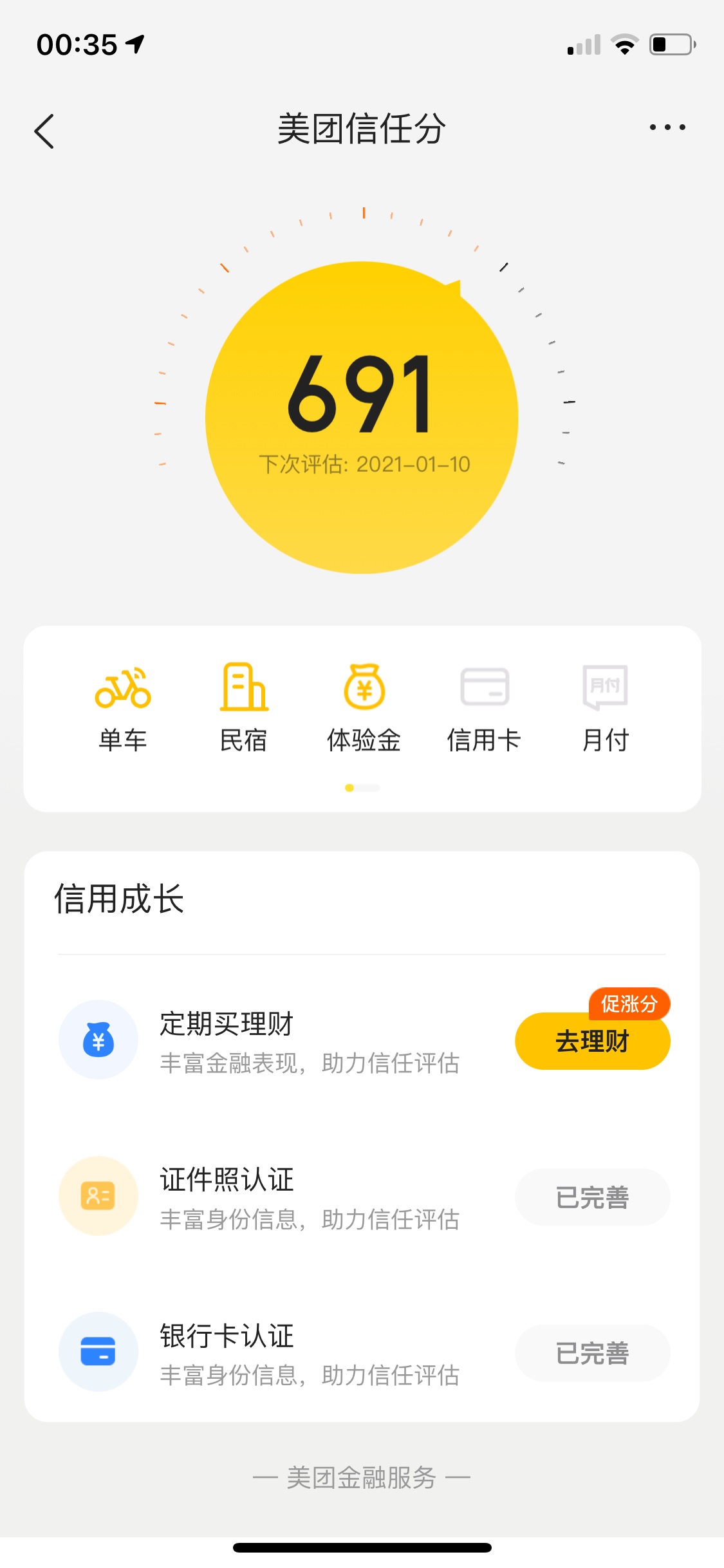Screen dimensions: 724x1568
Task: Open the 证件照认证 row
Action: (362, 1196)
